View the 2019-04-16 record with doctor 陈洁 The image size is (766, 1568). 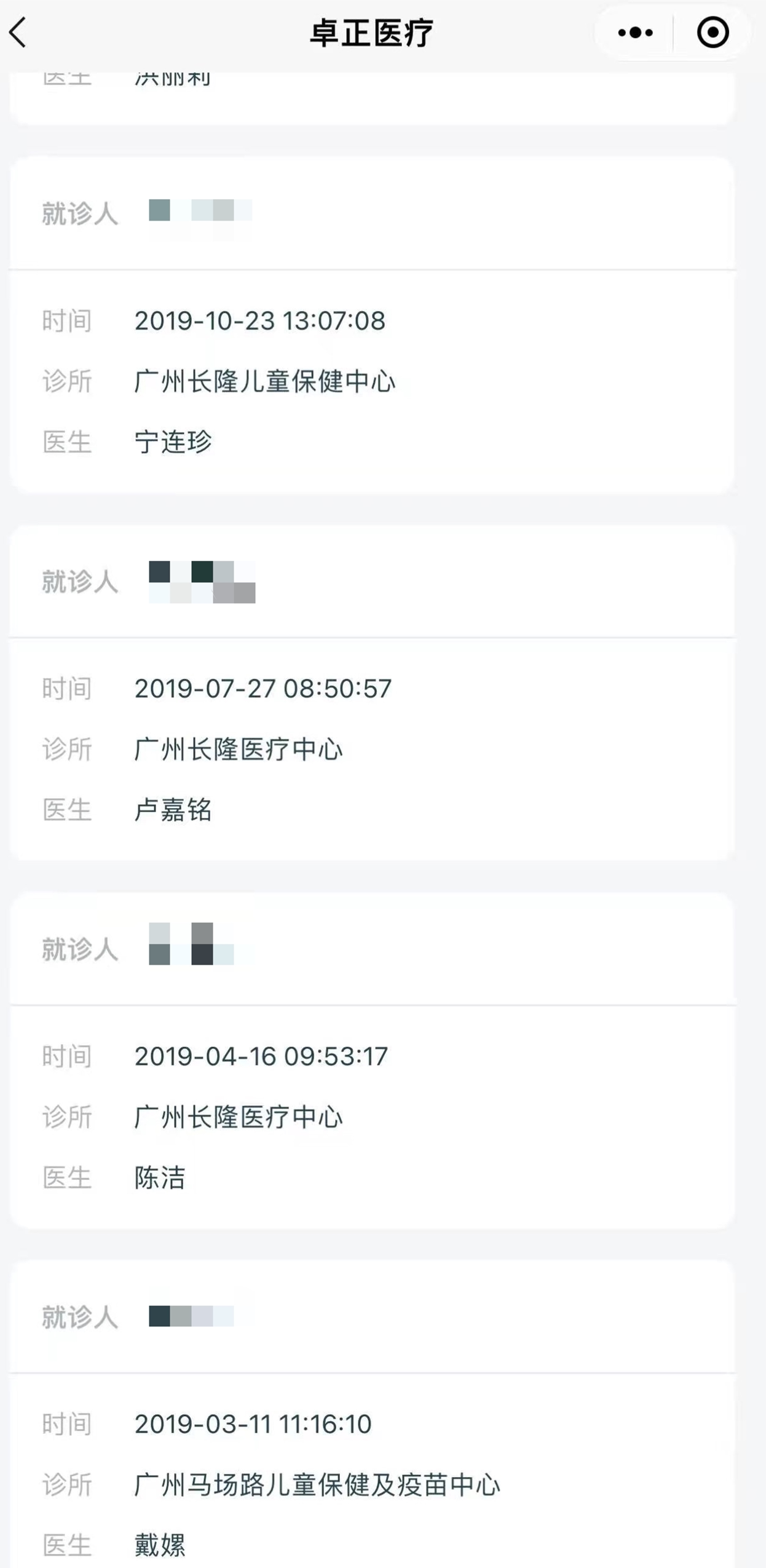(372, 1060)
